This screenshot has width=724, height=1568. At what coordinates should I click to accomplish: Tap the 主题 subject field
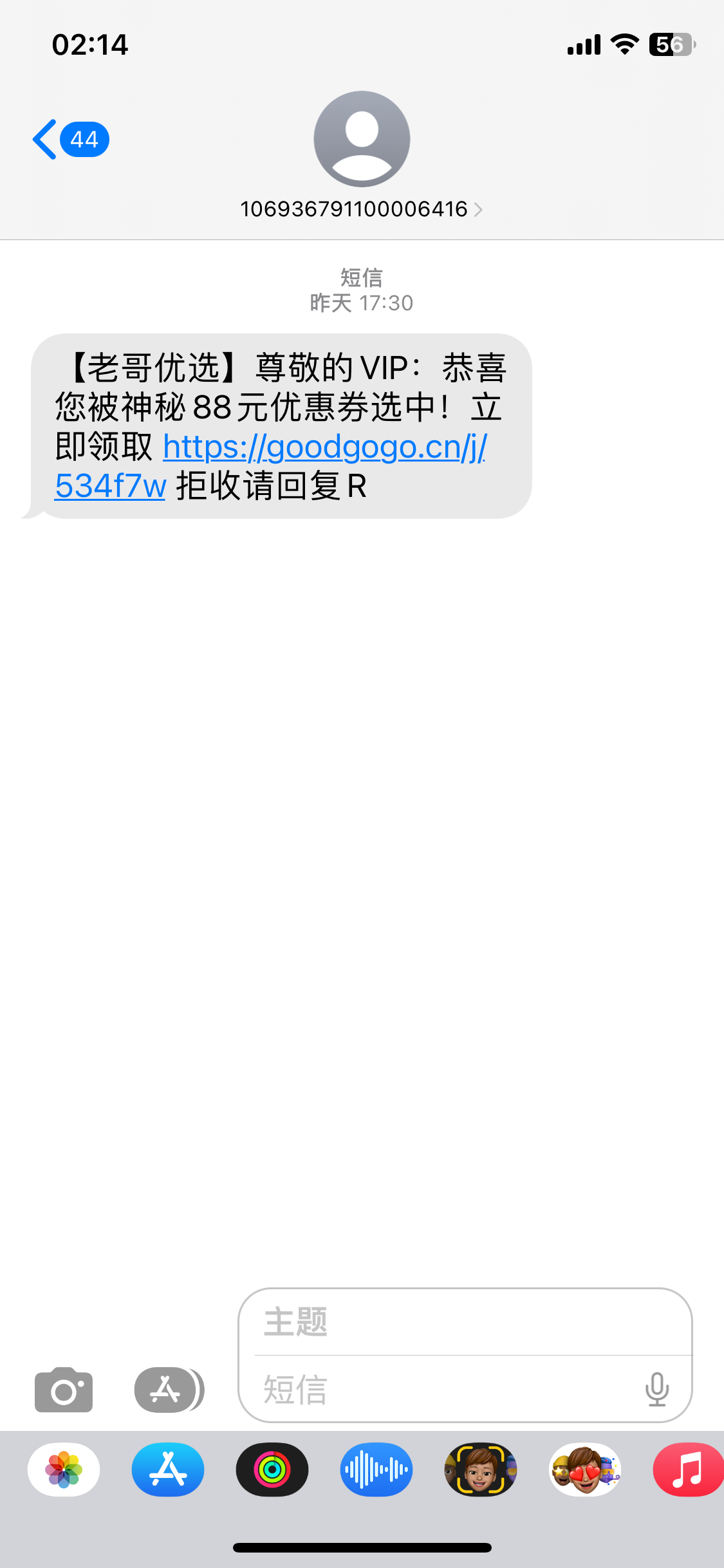pyautogui.click(x=463, y=1322)
